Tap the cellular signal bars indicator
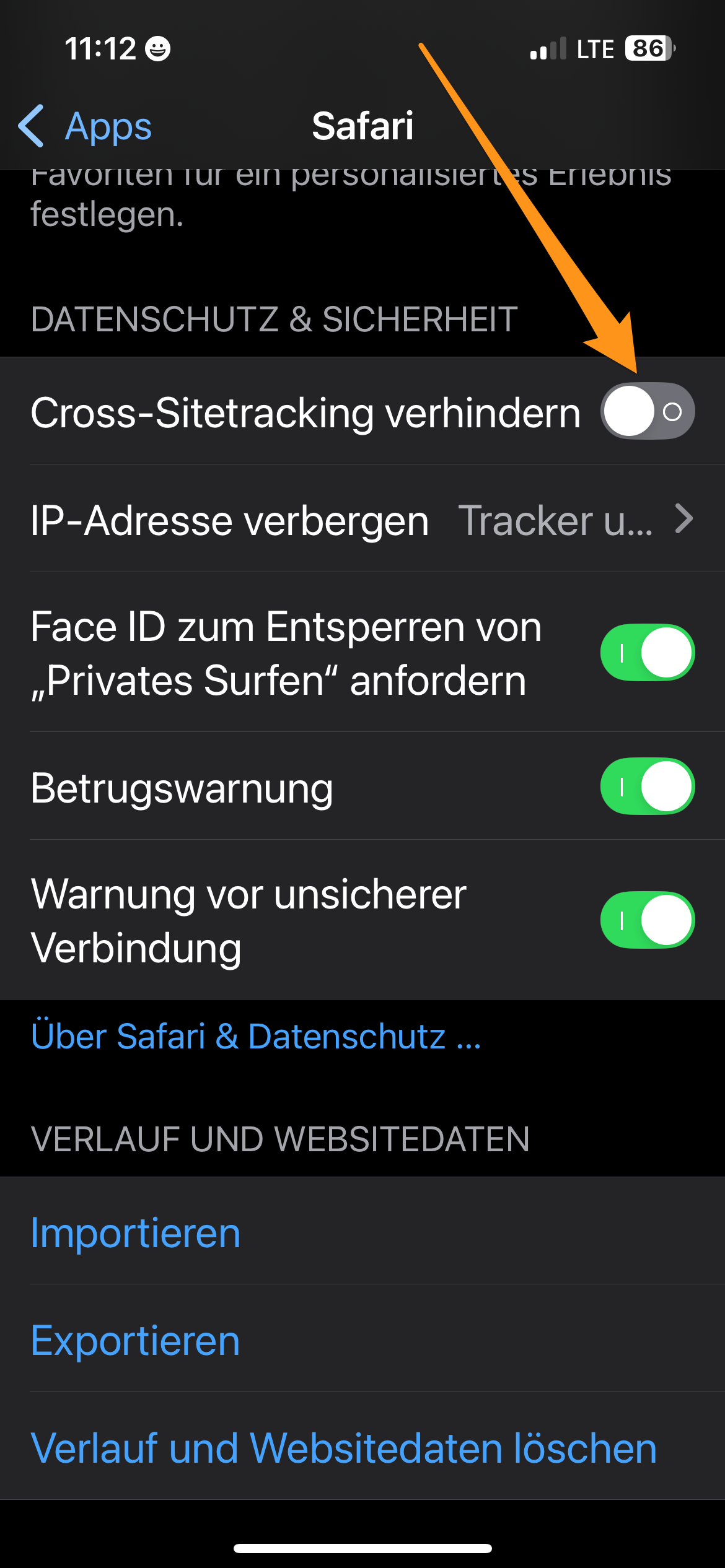Image resolution: width=725 pixels, height=1568 pixels. pyautogui.click(x=548, y=49)
